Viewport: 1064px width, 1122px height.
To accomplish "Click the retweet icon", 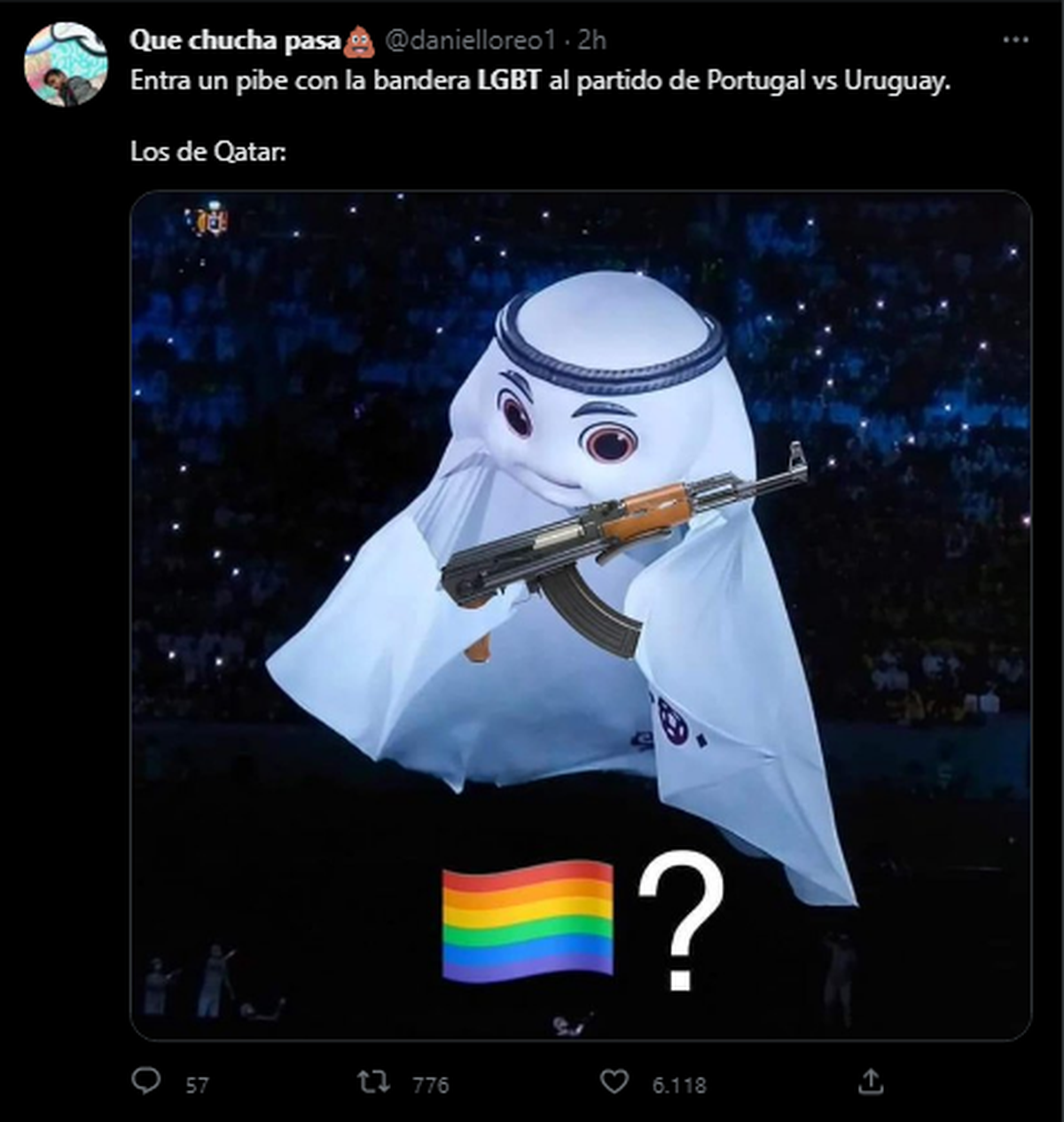I will click(x=376, y=1081).
